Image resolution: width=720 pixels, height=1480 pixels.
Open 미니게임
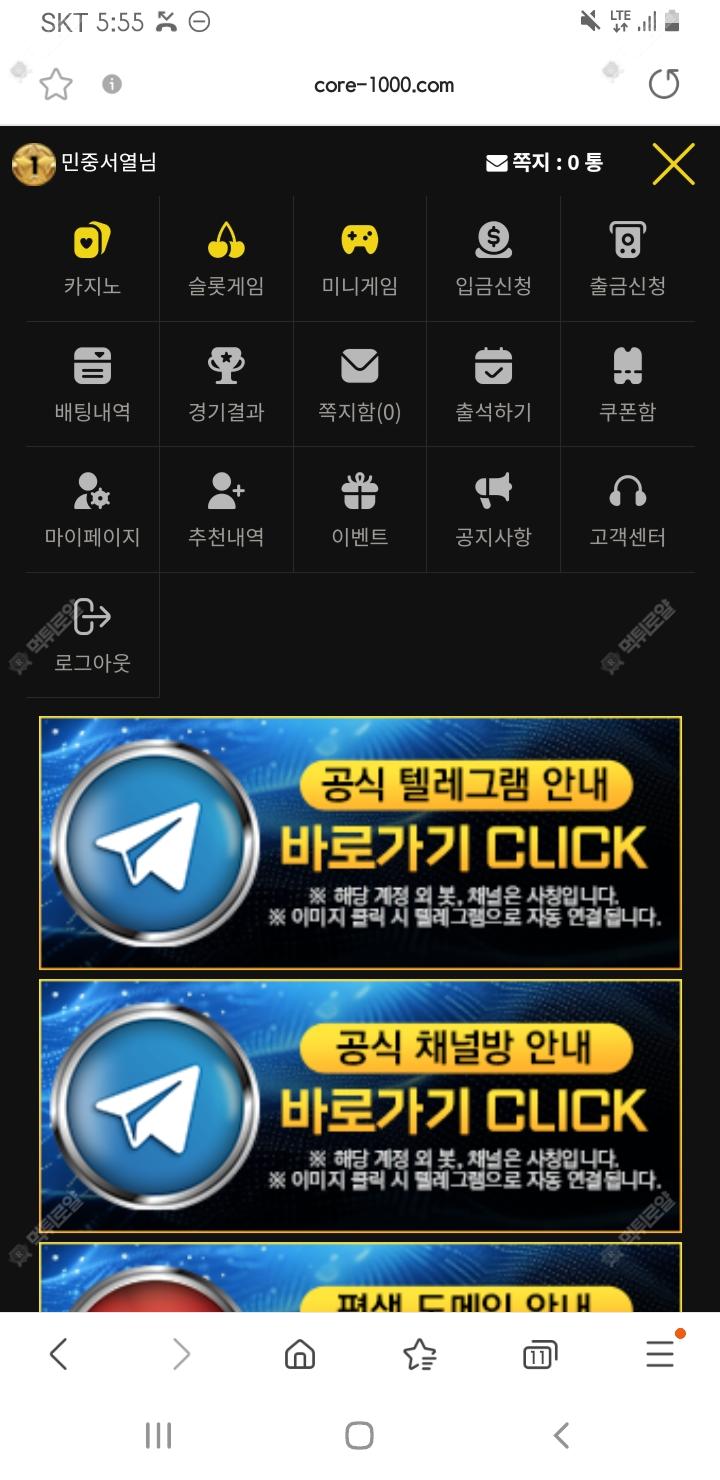[359, 258]
